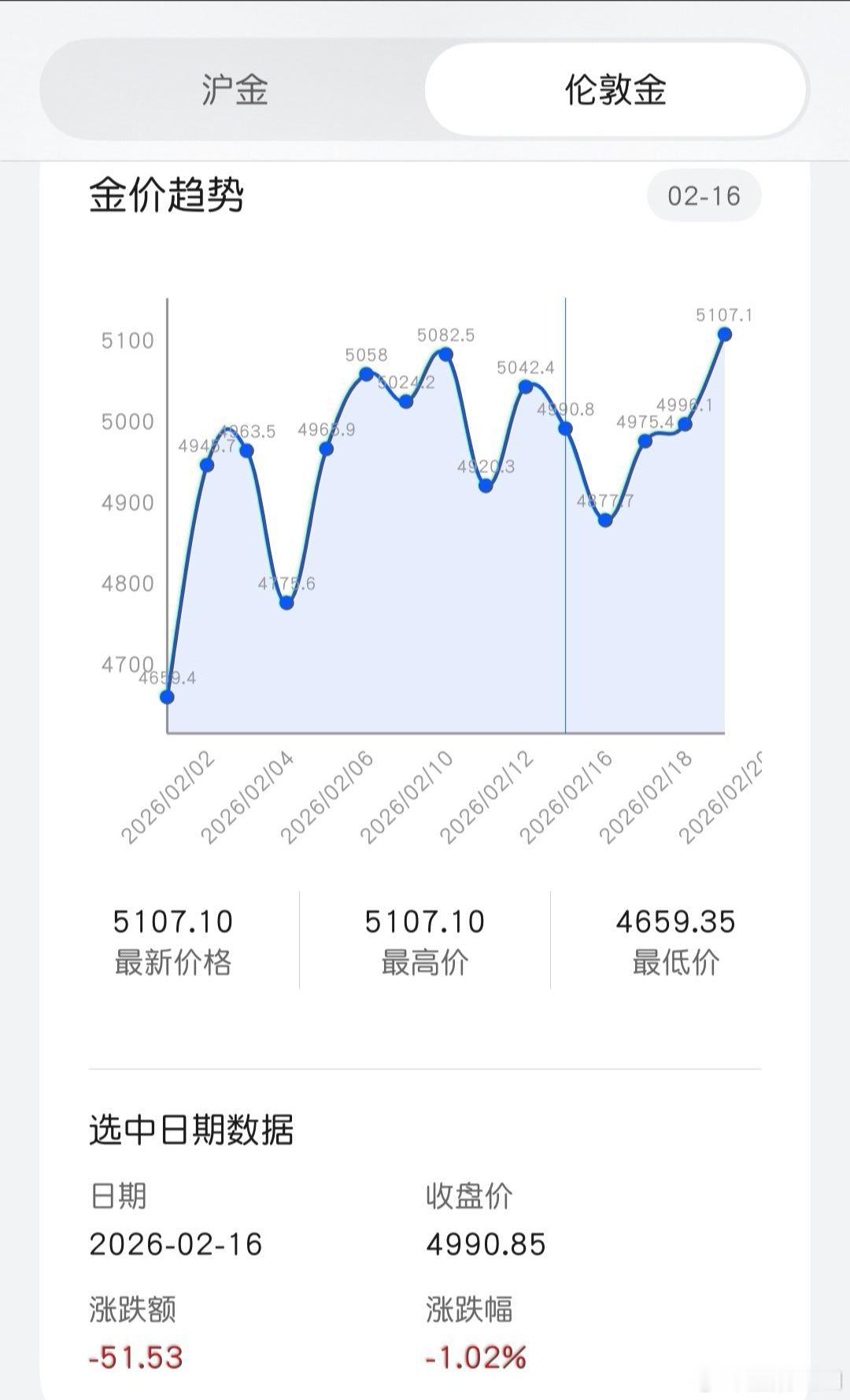Select the 5107.1 peak data point
This screenshot has width=850, height=1400.
pyautogui.click(x=723, y=334)
